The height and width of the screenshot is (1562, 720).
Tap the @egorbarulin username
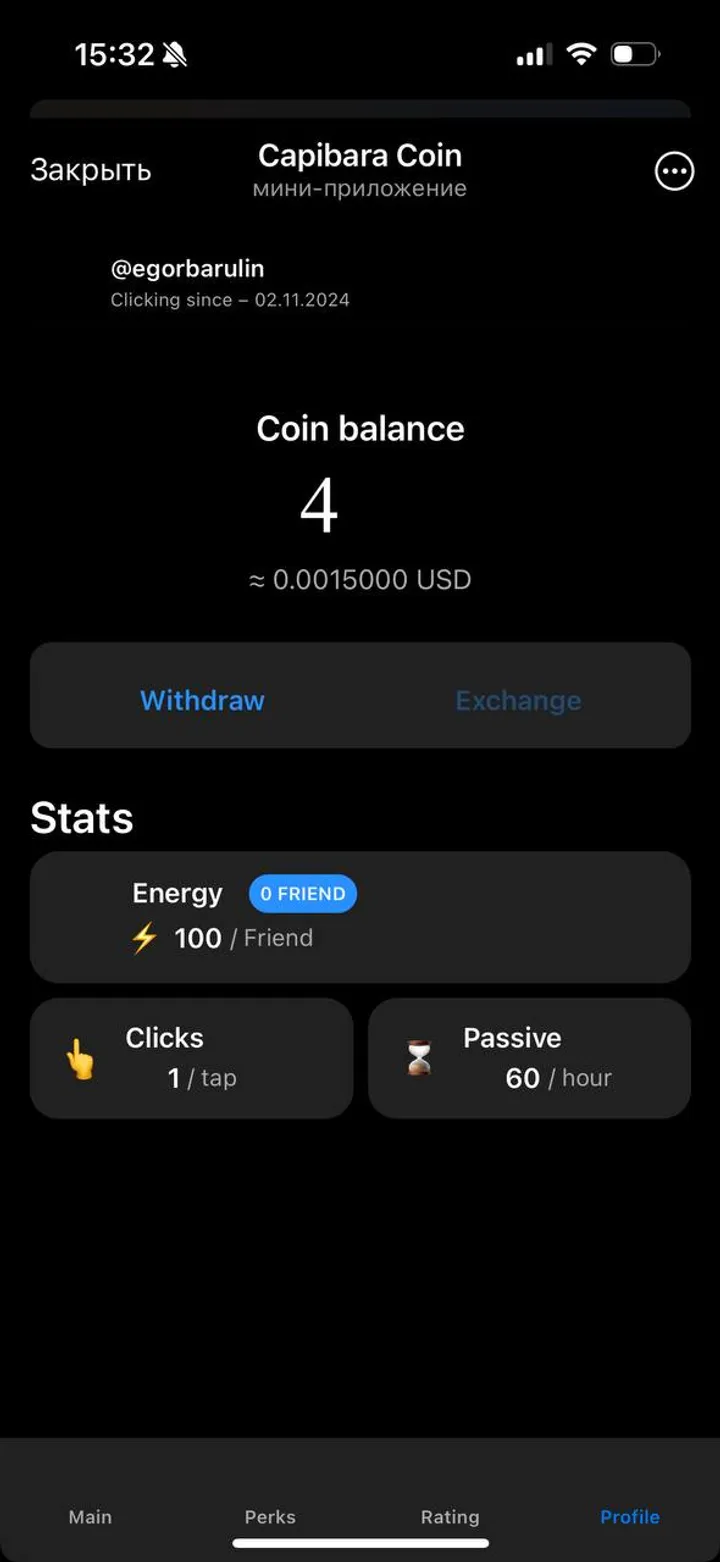tap(187, 268)
